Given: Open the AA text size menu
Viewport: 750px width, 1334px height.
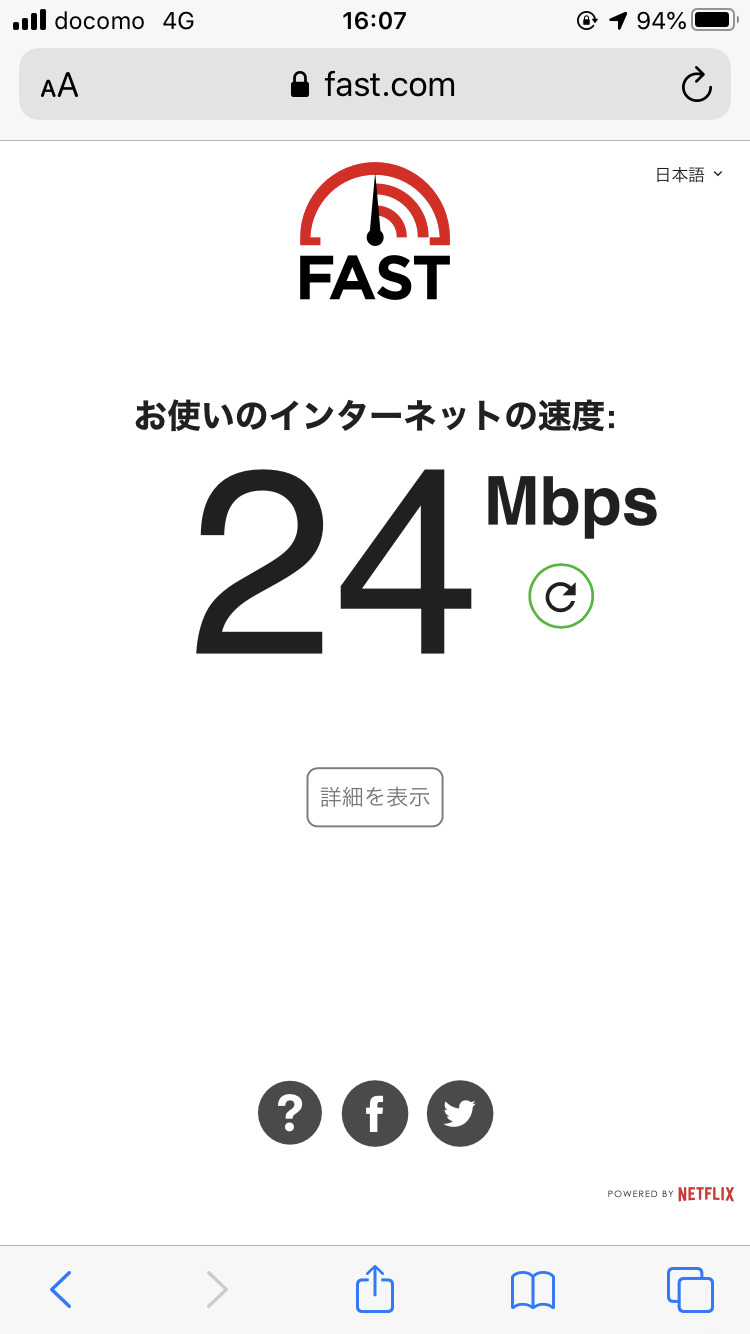Looking at the screenshot, I should [x=59, y=85].
